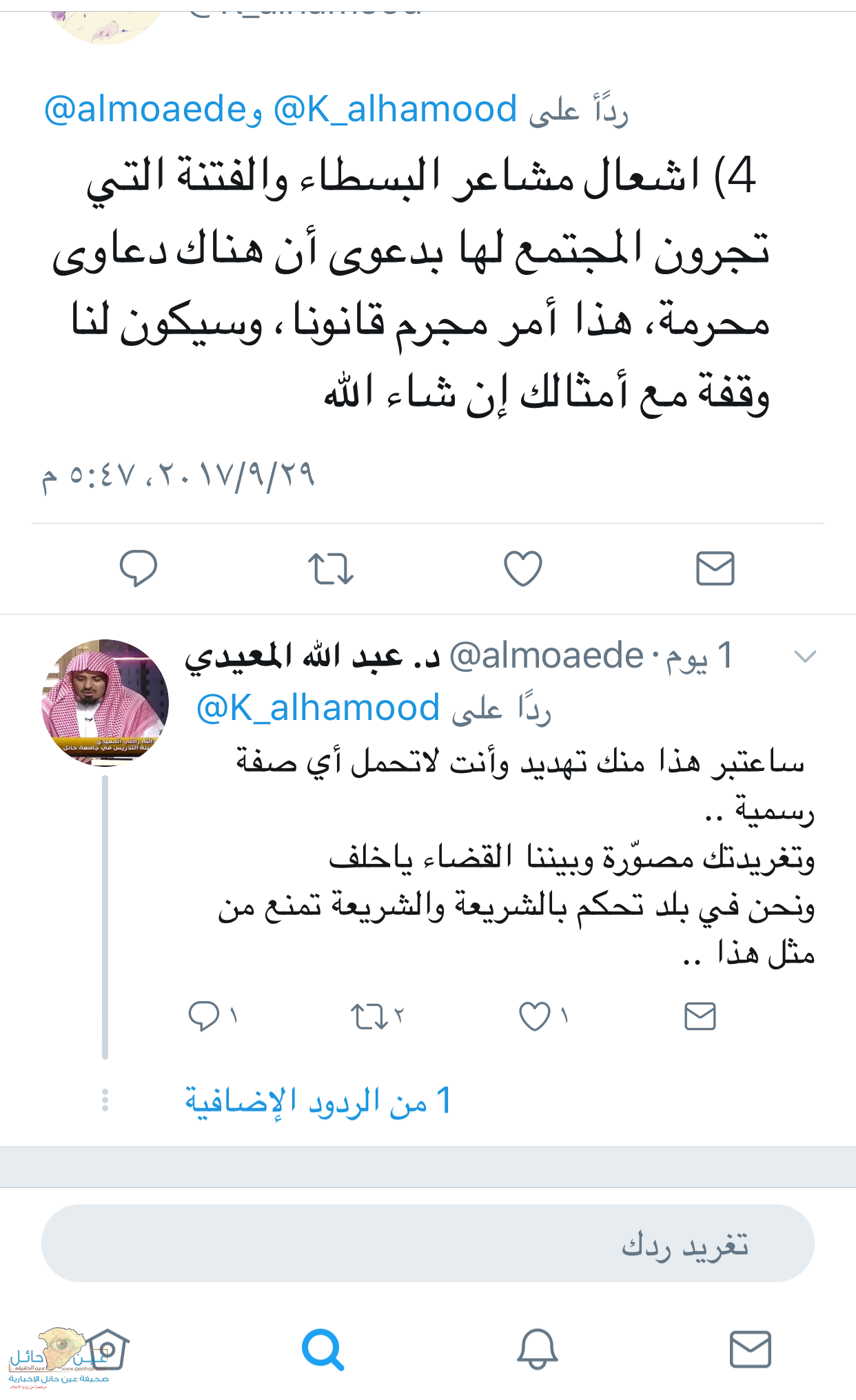The image size is (856, 1400).
Task: Expand the dropdown chevron on @almoaede's reply
Action: point(804,657)
